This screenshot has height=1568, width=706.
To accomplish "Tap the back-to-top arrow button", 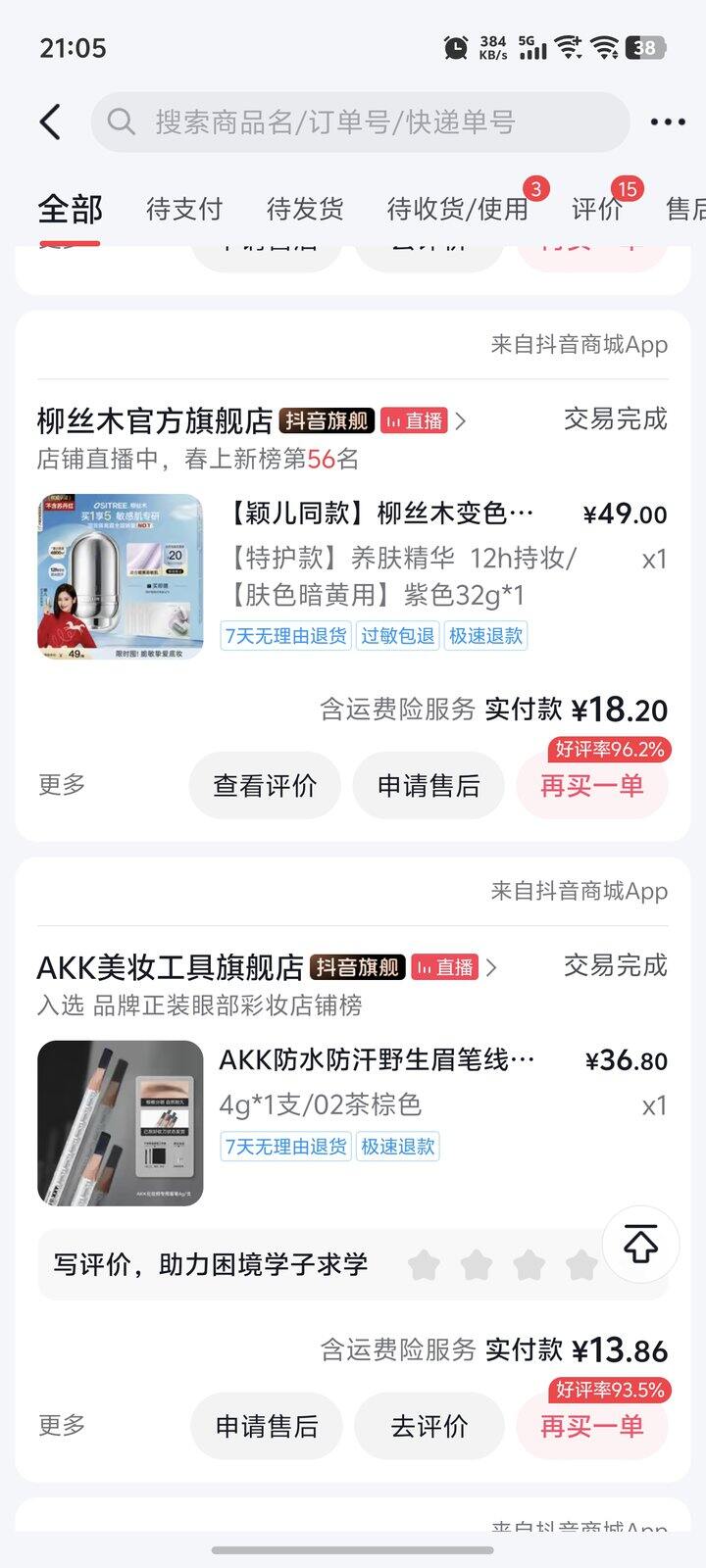I will point(640,1245).
